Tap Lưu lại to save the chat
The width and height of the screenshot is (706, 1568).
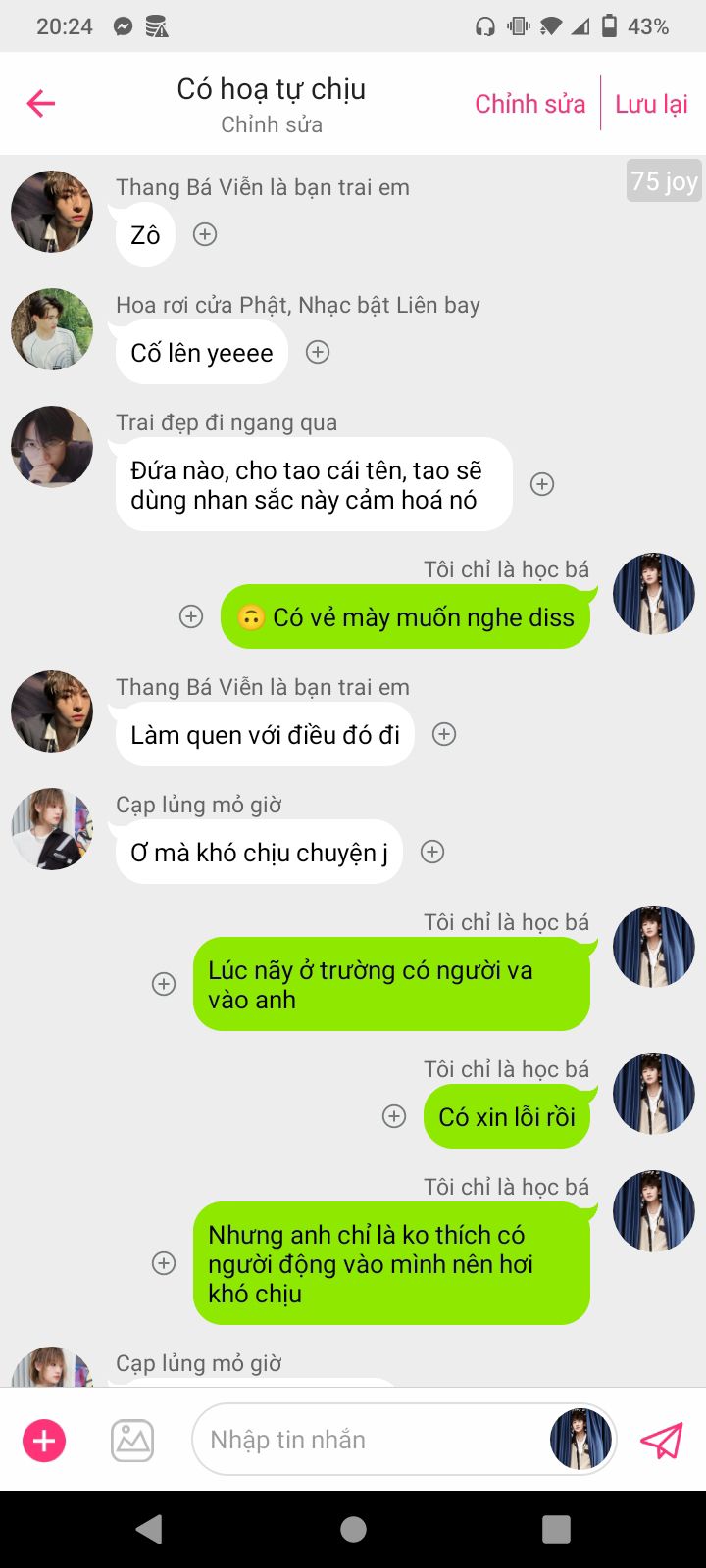coord(651,104)
